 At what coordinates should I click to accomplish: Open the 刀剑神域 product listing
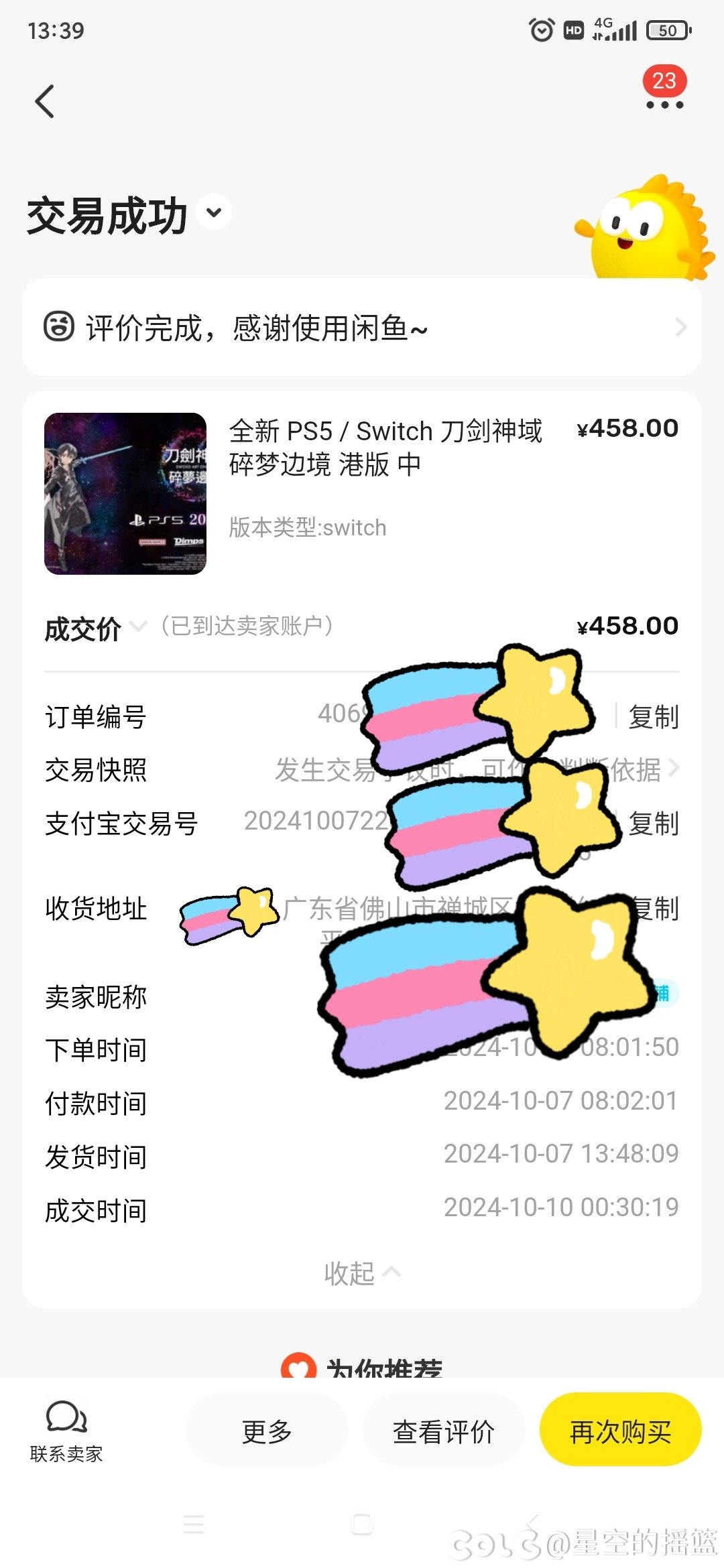click(x=362, y=494)
